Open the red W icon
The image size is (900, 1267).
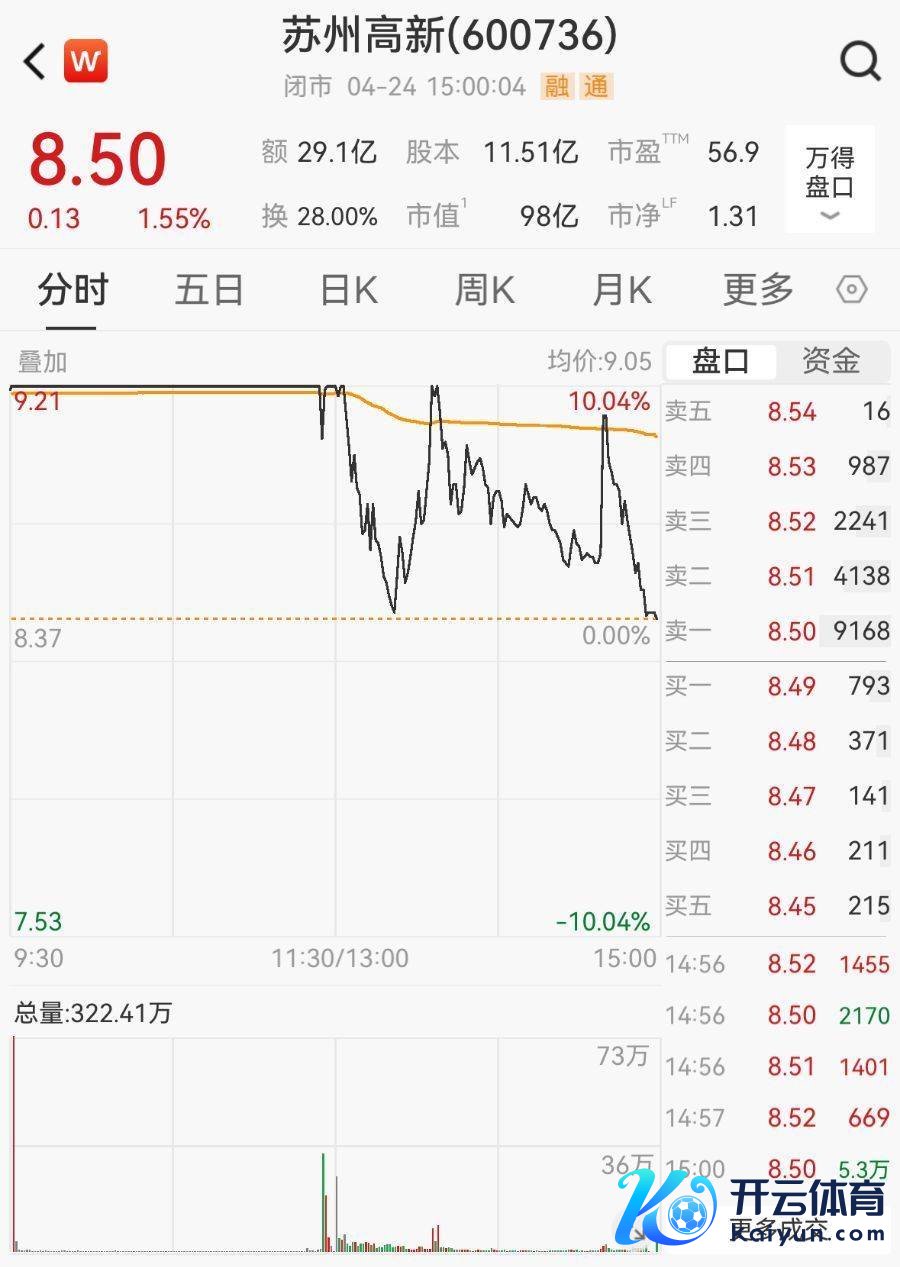click(86, 62)
